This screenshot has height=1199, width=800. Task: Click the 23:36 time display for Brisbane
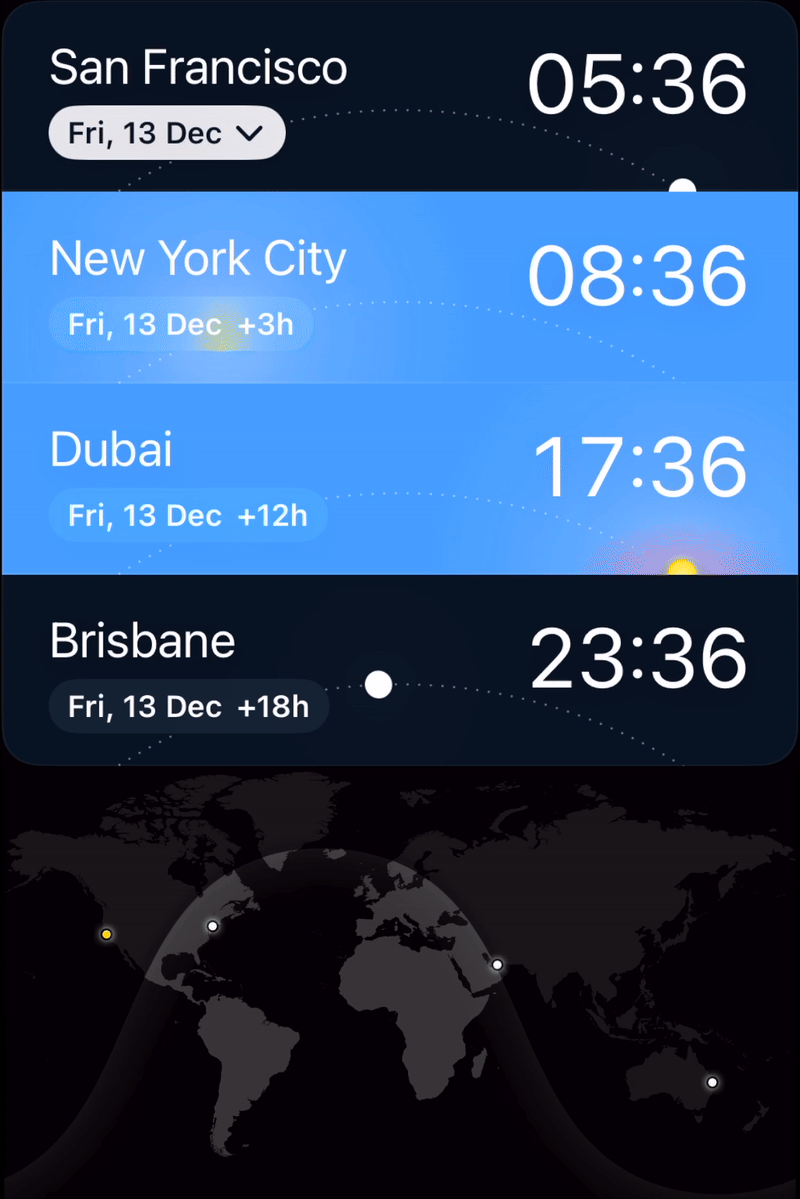coord(638,655)
